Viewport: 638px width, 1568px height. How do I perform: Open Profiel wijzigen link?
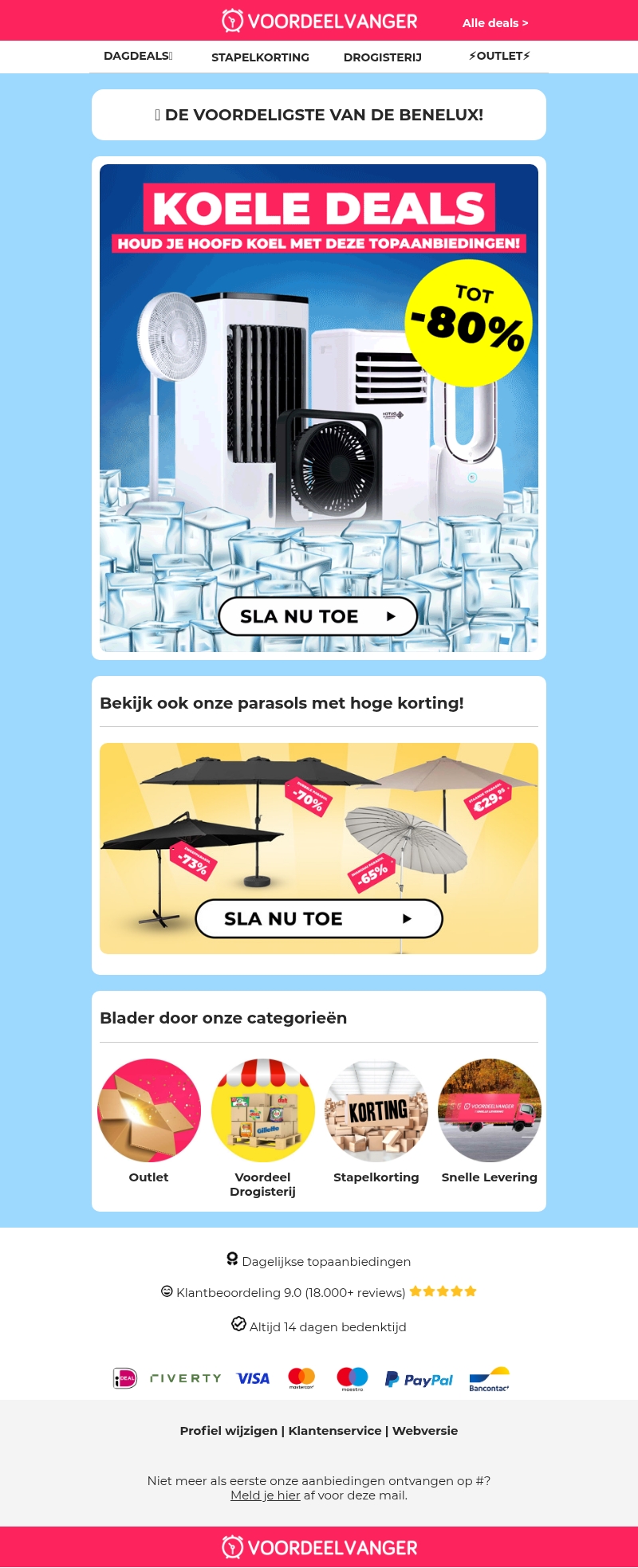click(228, 1430)
